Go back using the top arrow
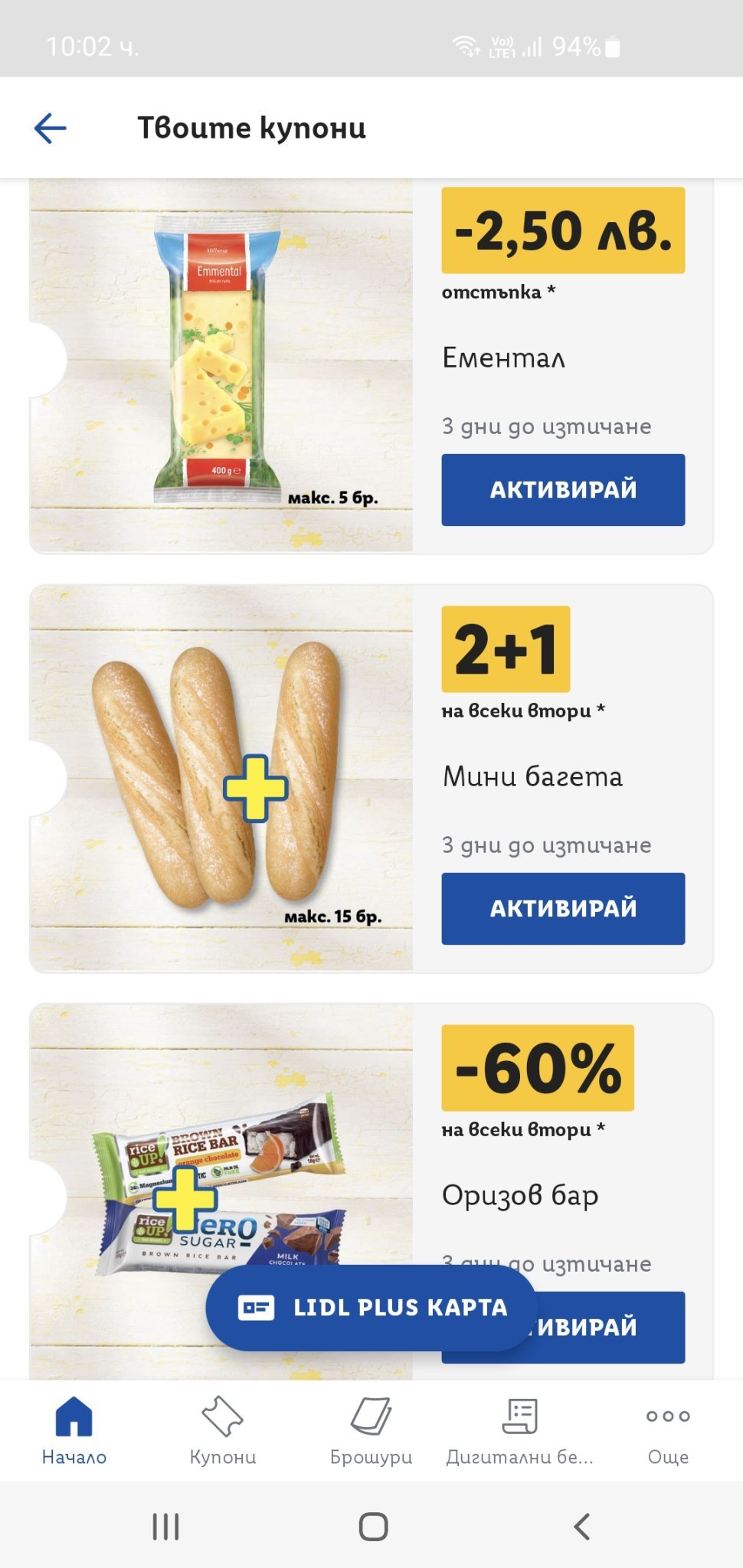The image size is (743, 1568). [51, 128]
